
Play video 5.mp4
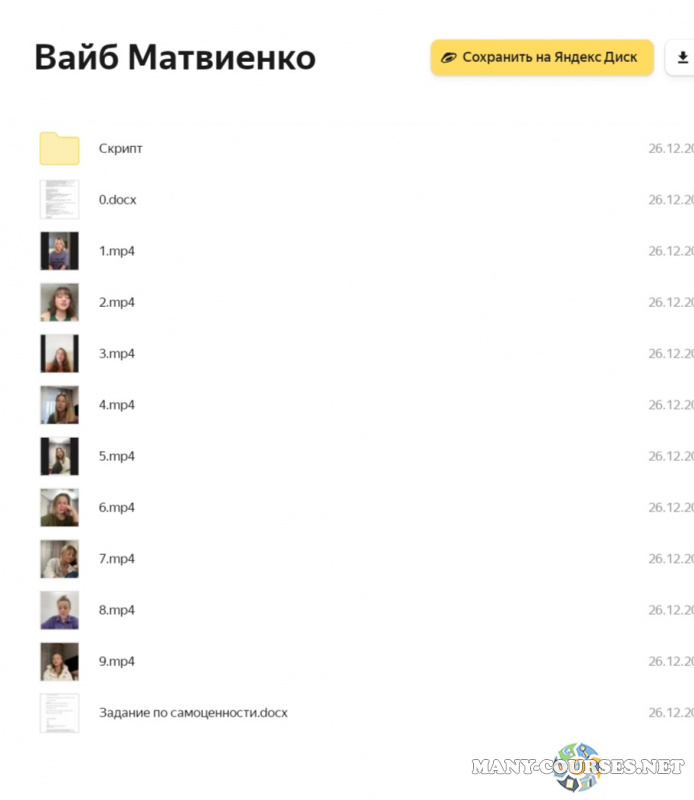pyautogui.click(x=116, y=456)
